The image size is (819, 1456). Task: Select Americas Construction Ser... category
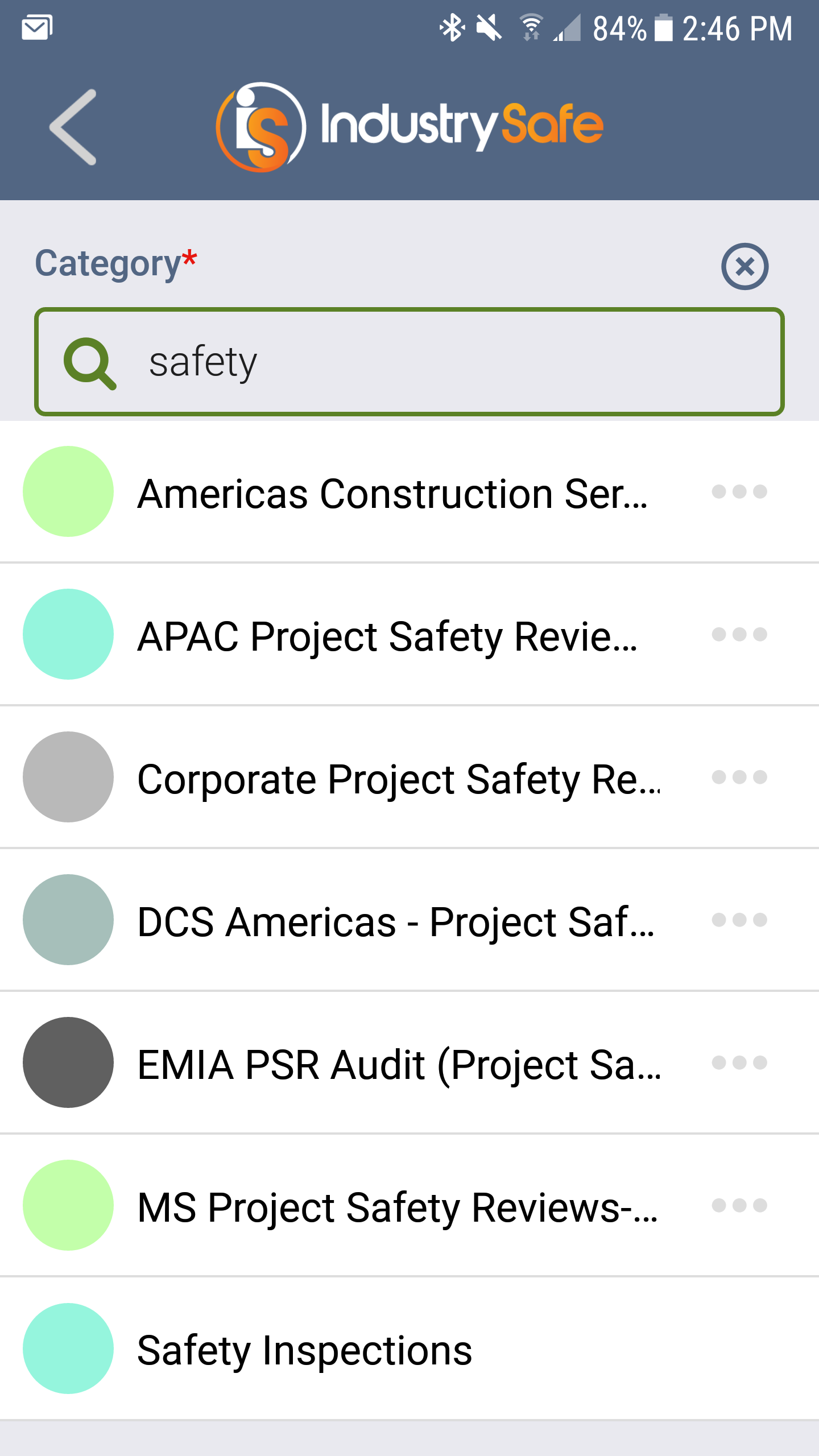tap(392, 493)
